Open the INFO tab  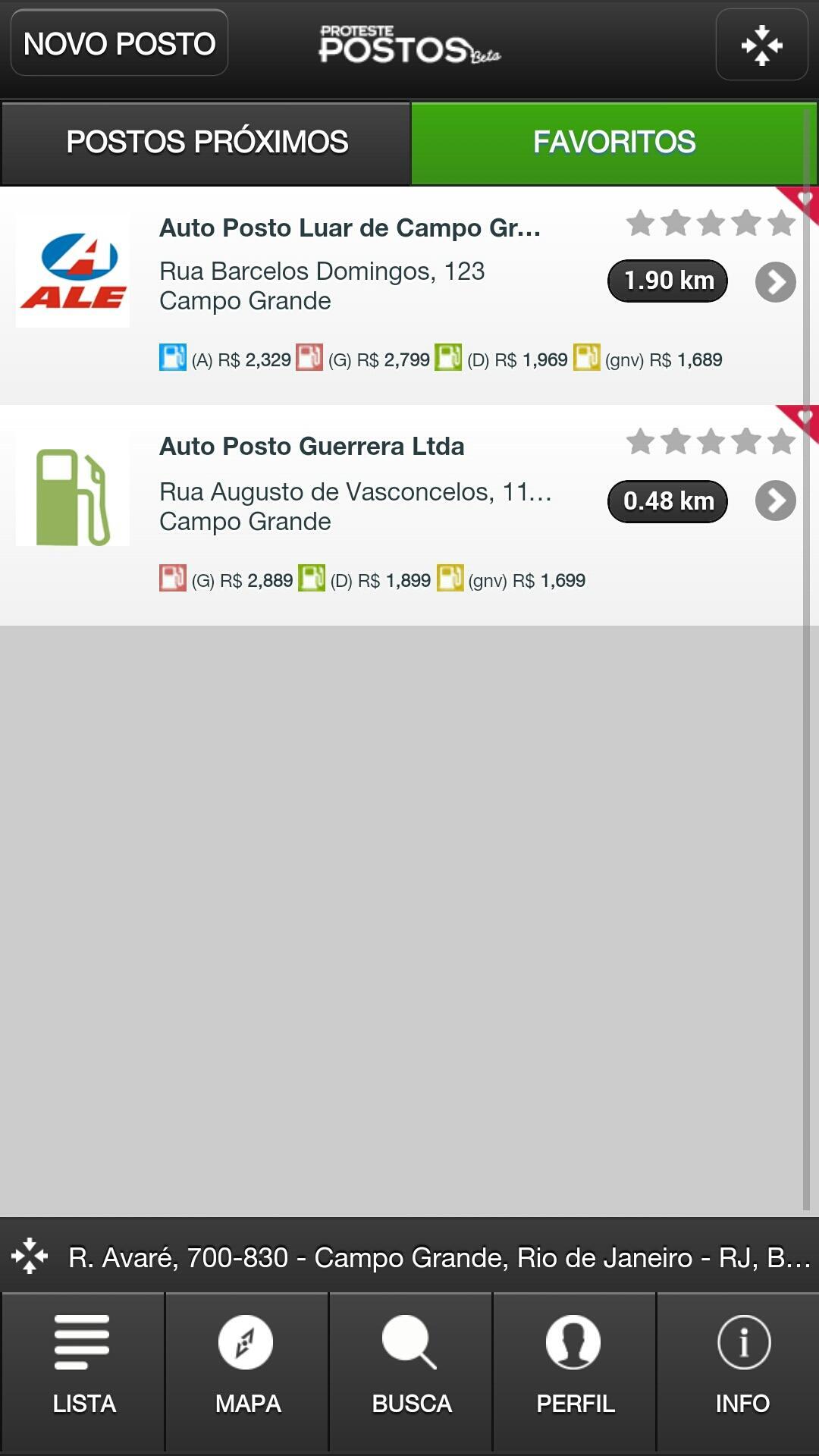[740, 1372]
